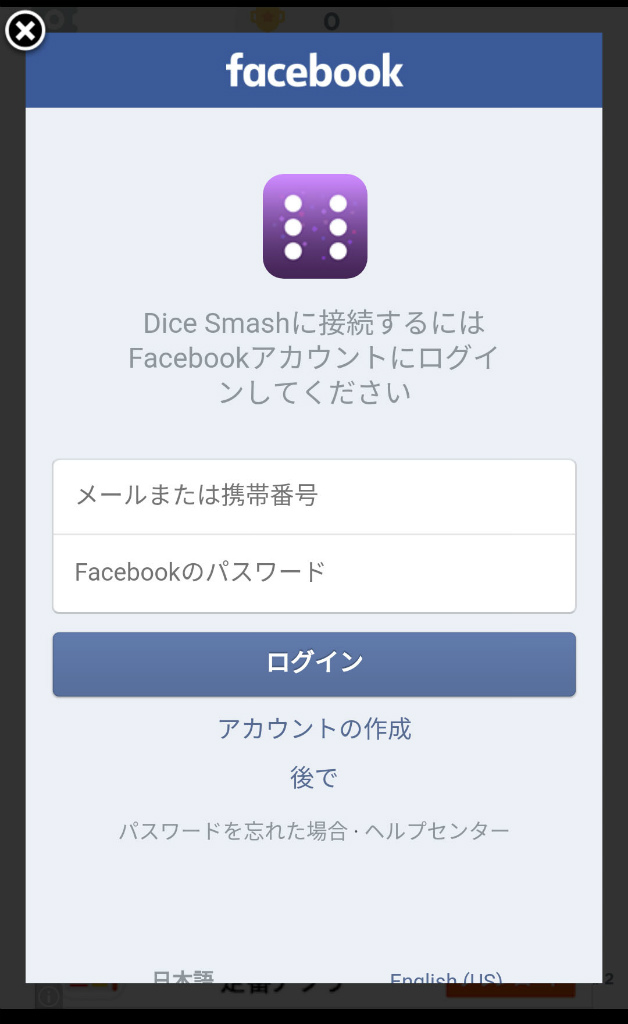Select the Facebookのパスワード field
628x1024 pixels.
tap(314, 573)
